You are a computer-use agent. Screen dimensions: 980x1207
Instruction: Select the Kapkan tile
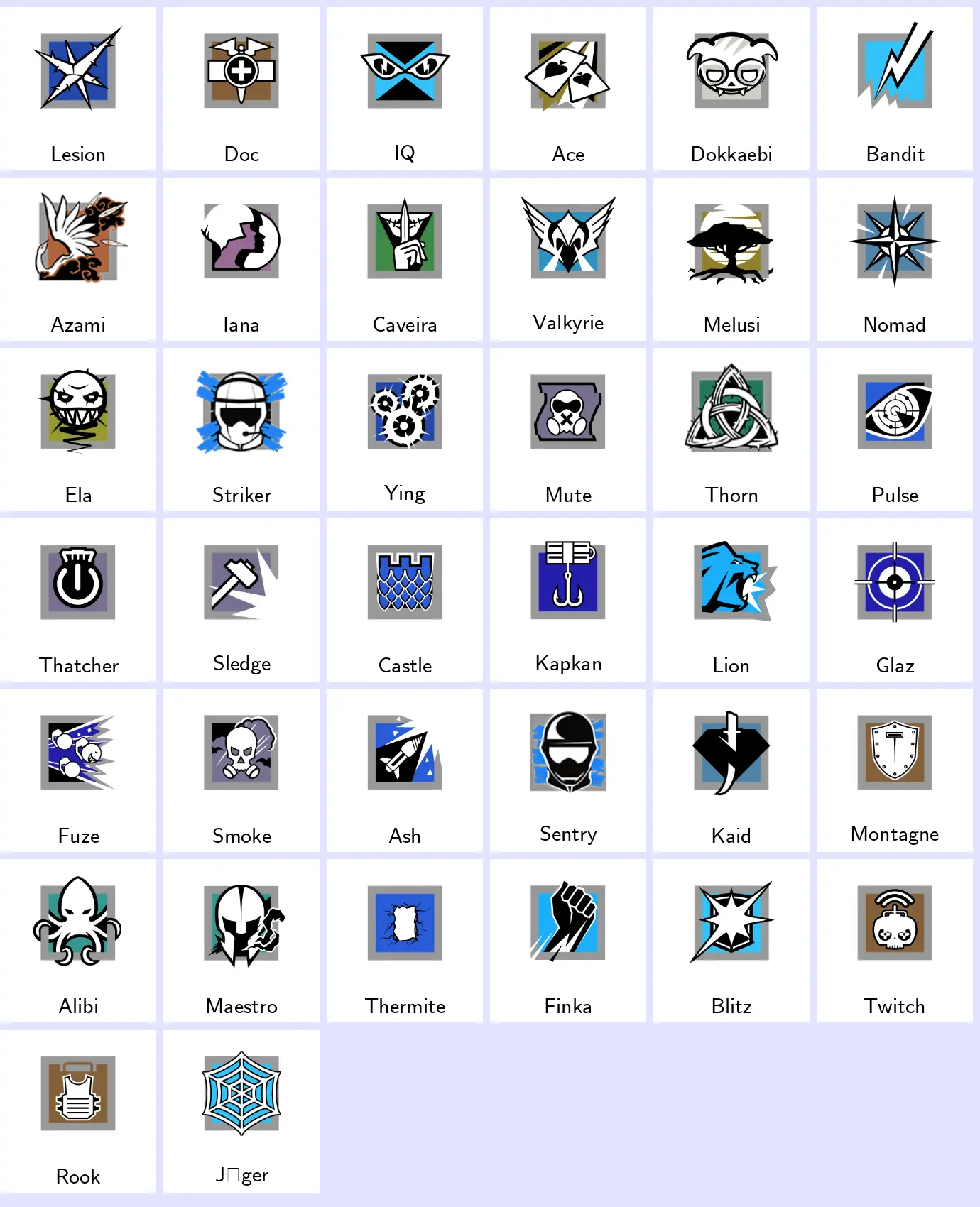[568, 600]
